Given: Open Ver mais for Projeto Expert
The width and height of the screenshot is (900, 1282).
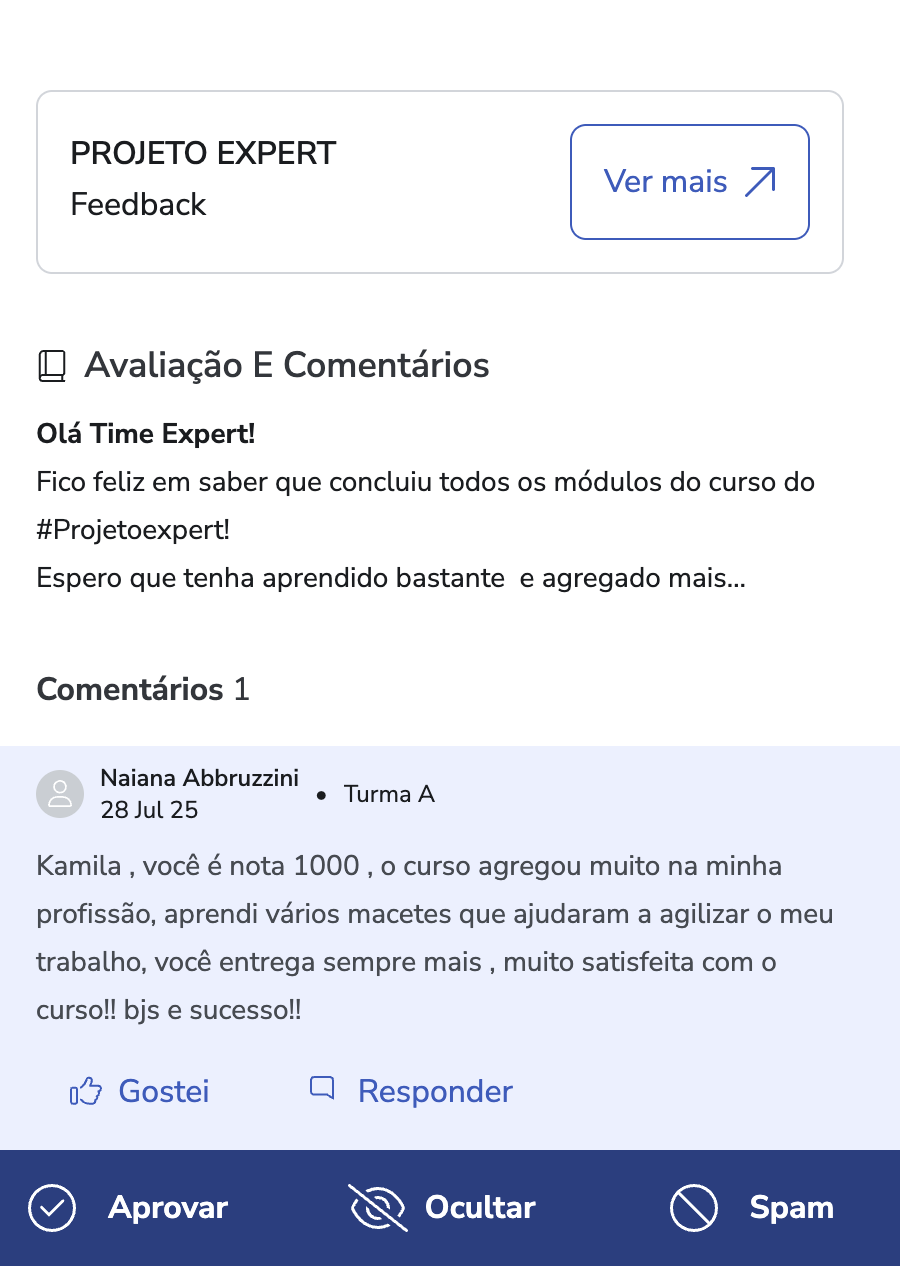Looking at the screenshot, I should pos(689,182).
